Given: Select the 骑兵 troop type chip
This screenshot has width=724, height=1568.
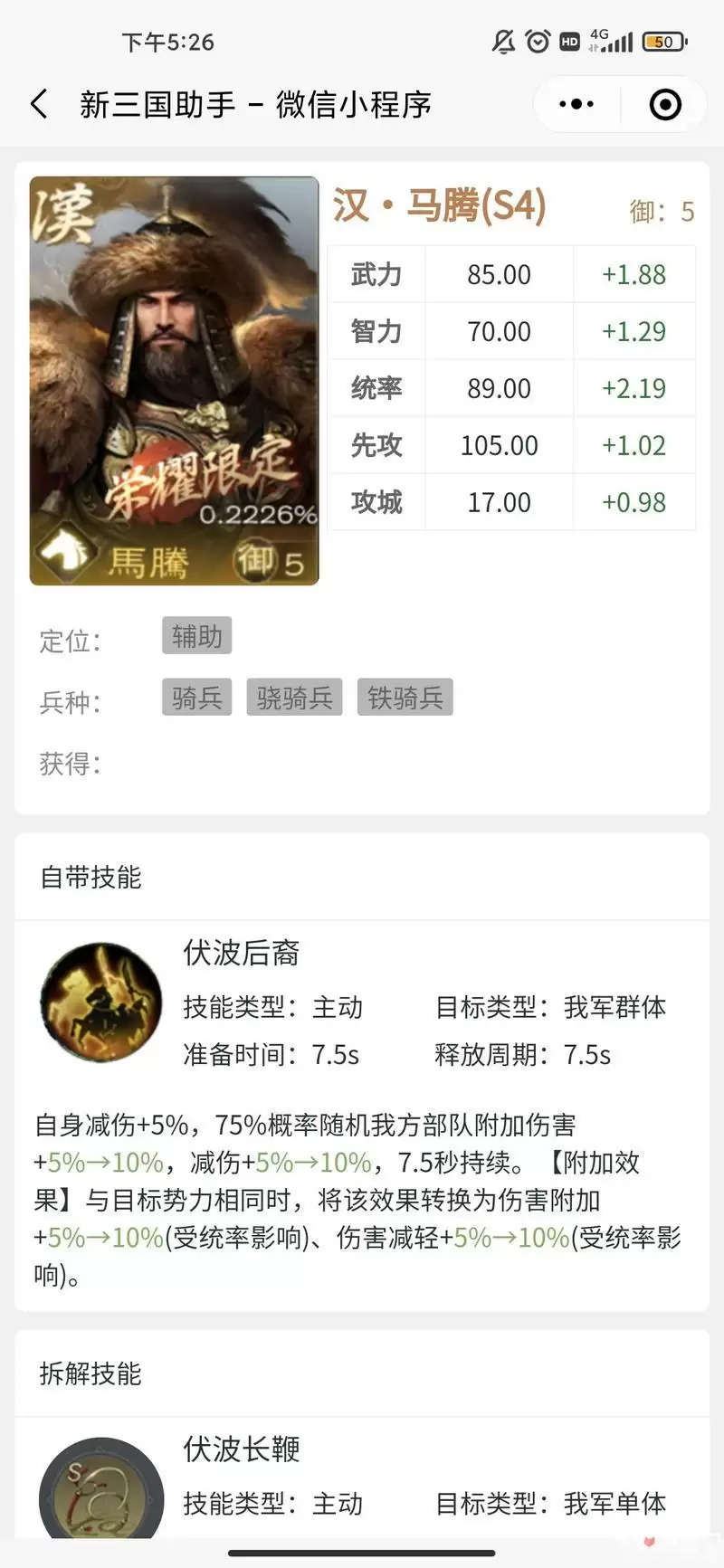Looking at the screenshot, I should [x=197, y=698].
